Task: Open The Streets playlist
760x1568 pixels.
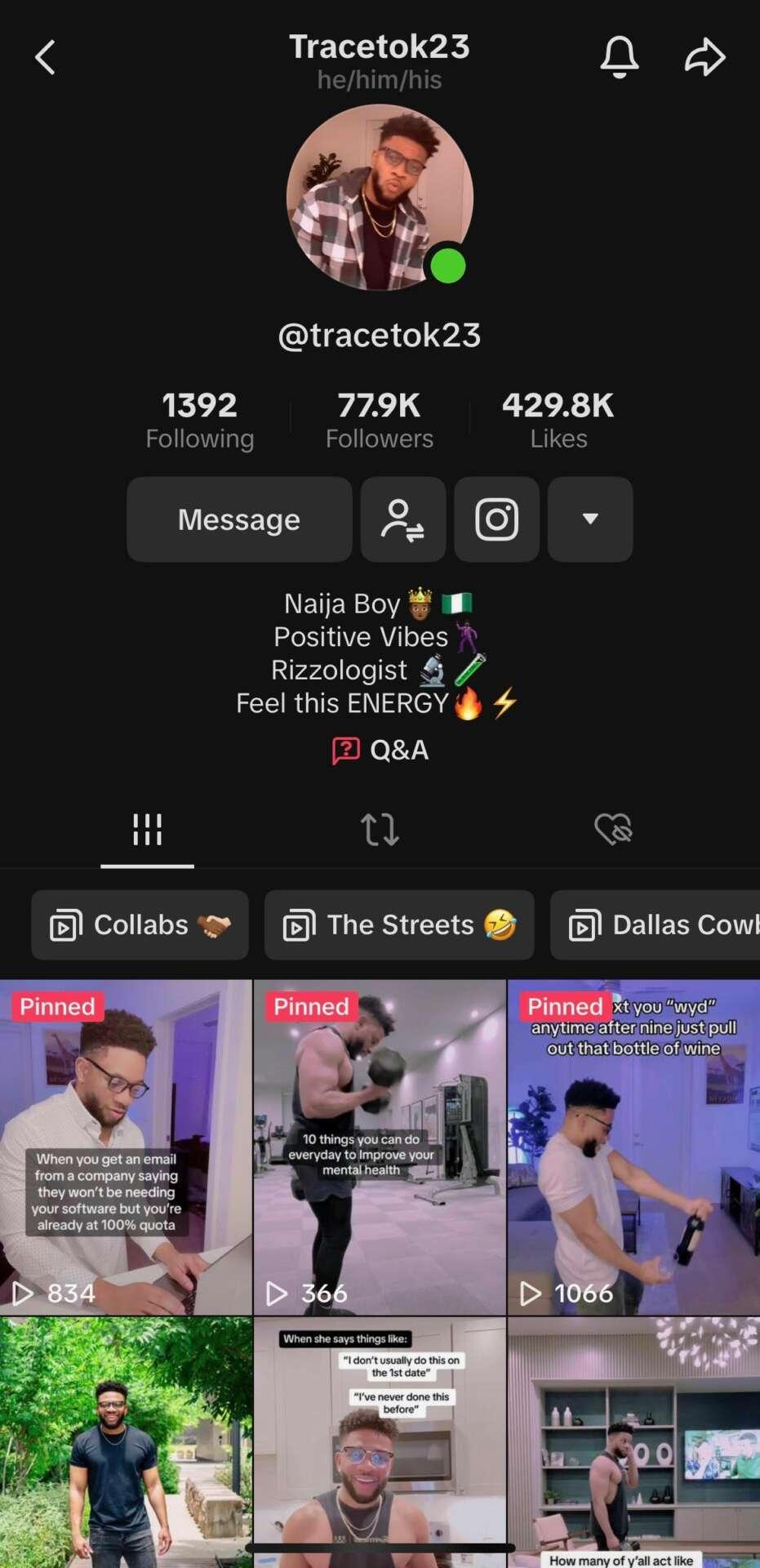Action: tap(399, 925)
